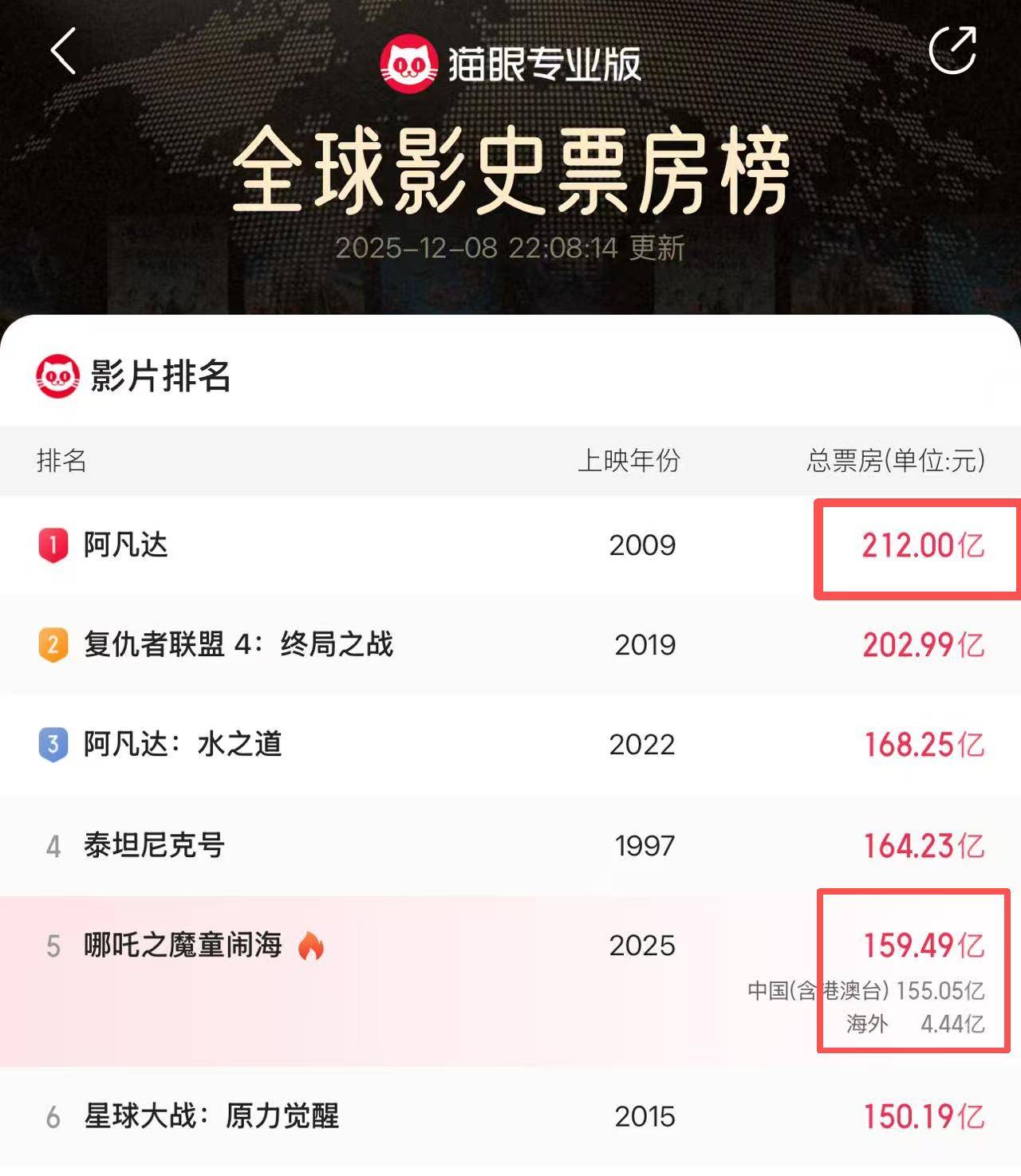Share the global box office ranking

953,49
